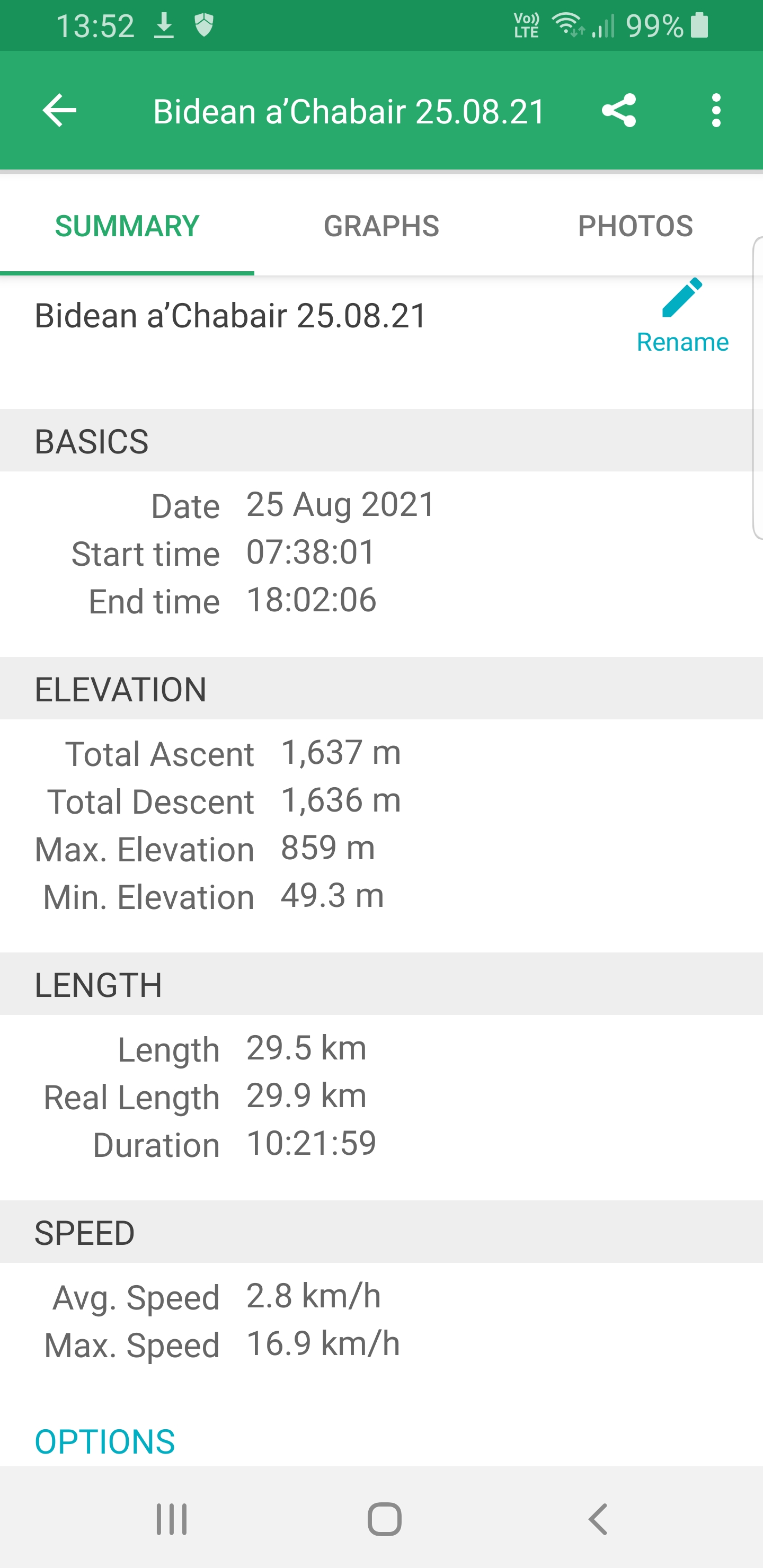763x1568 pixels.
Task: Switch to the Photos tab
Action: coord(635,226)
